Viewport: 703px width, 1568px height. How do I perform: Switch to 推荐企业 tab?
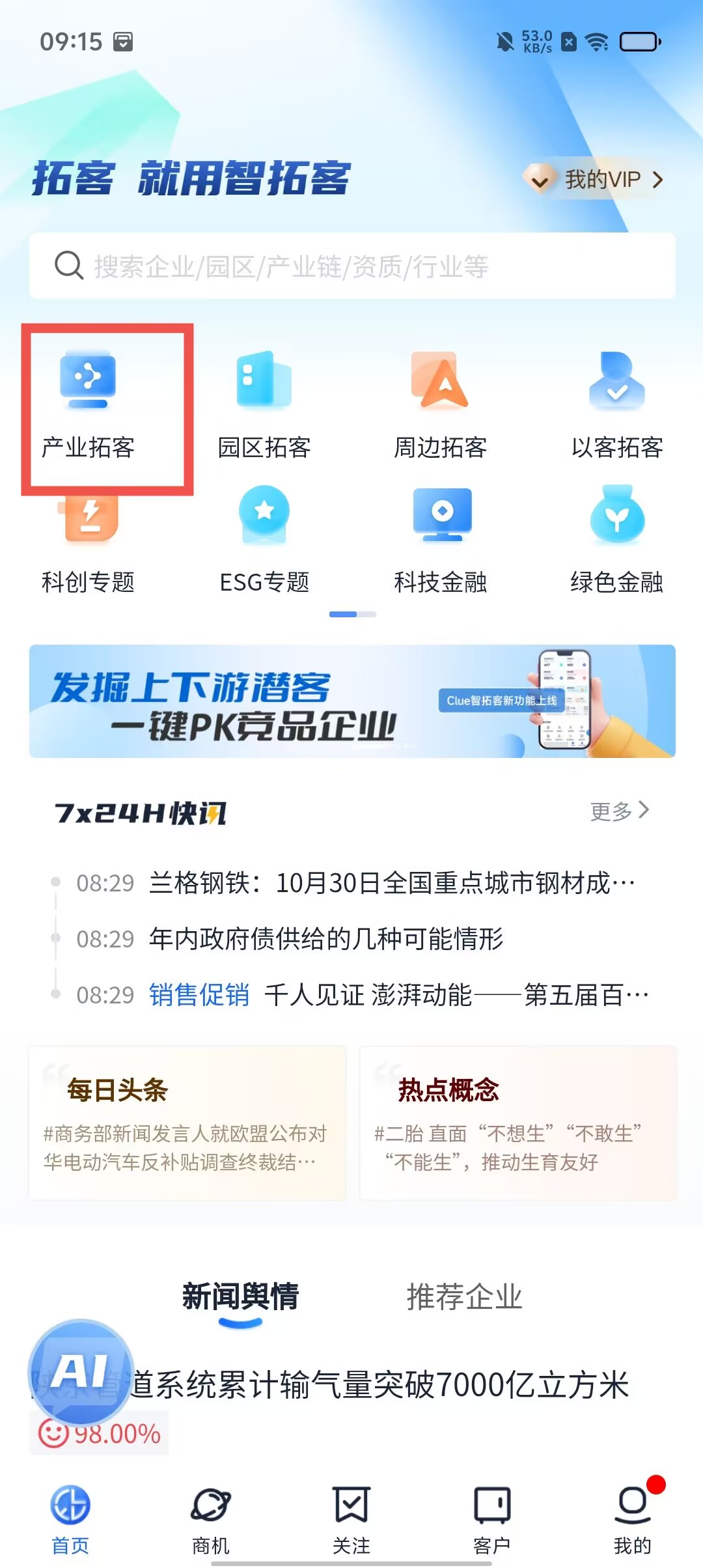coord(464,1296)
